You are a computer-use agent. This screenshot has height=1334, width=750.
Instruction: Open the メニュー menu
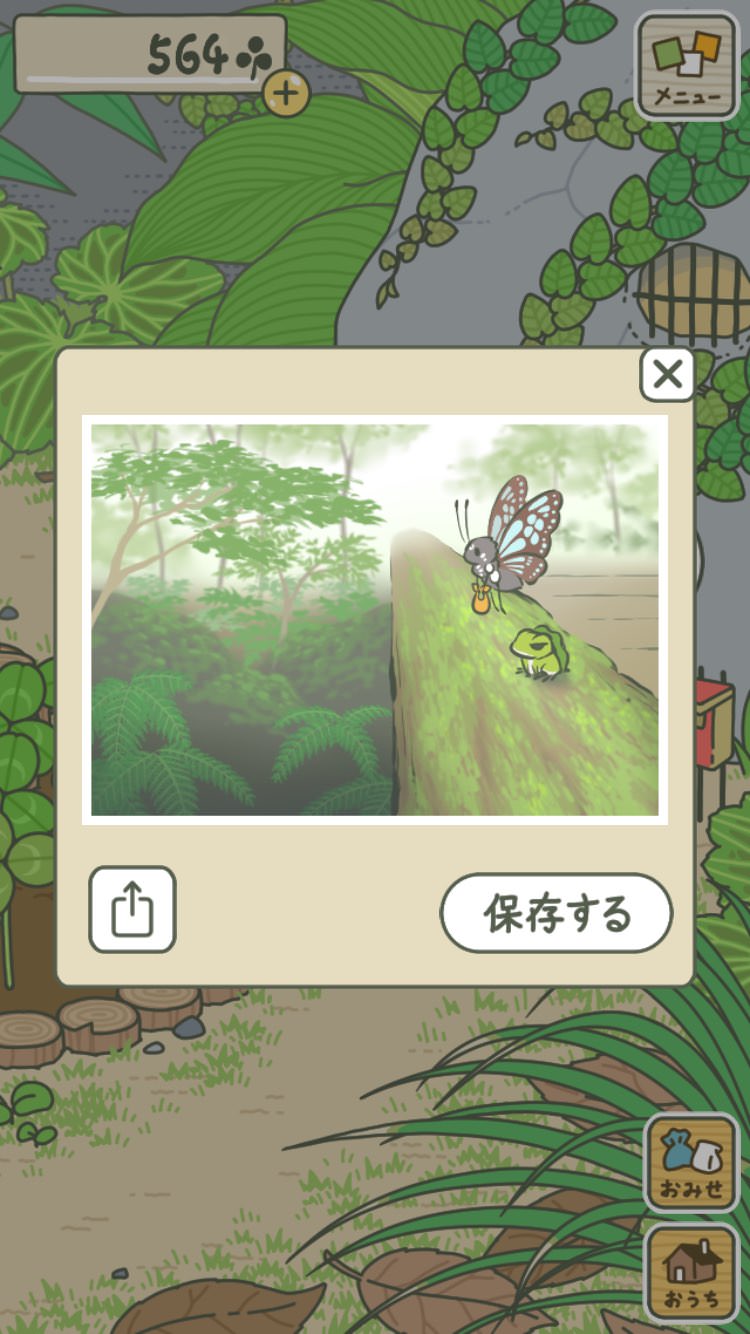[687, 66]
